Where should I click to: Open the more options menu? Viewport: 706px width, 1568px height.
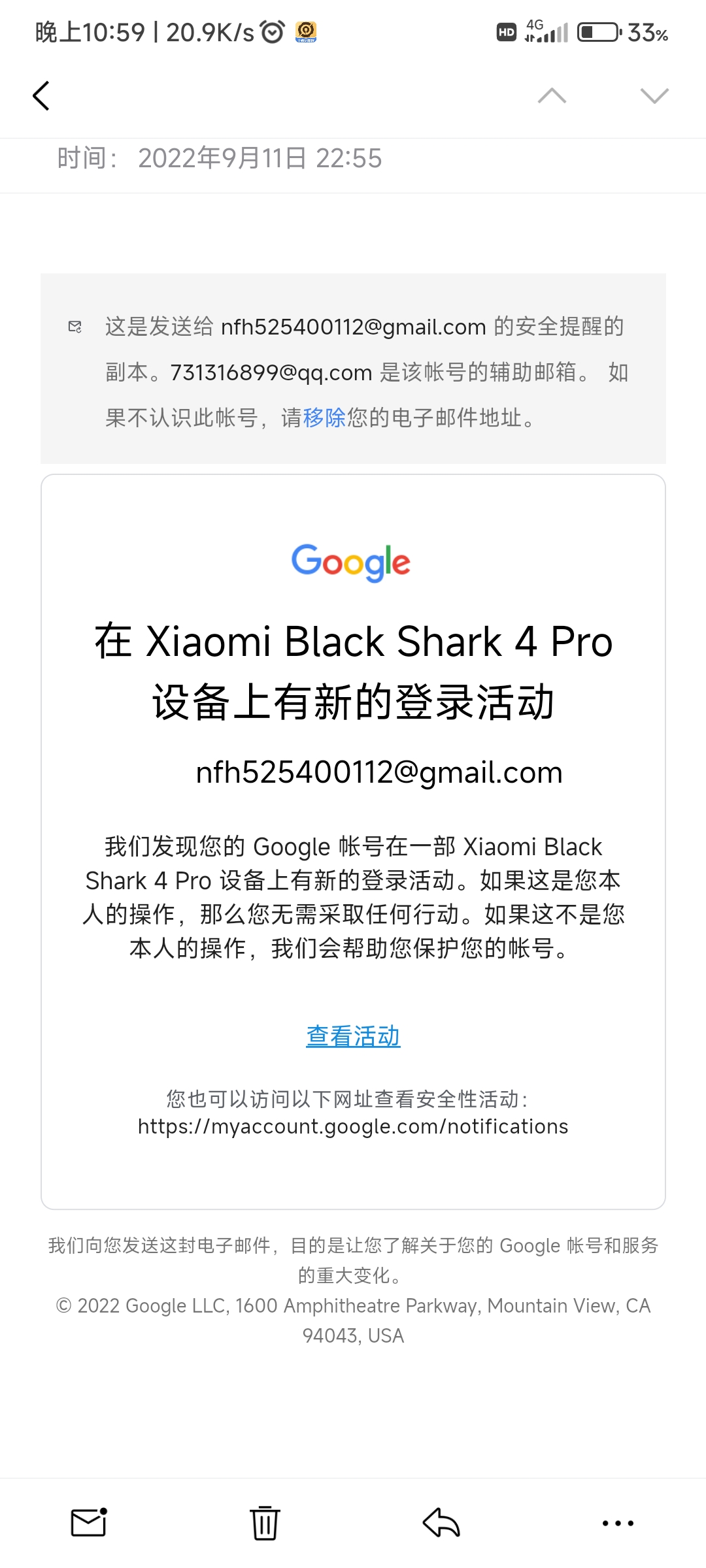(x=618, y=1523)
